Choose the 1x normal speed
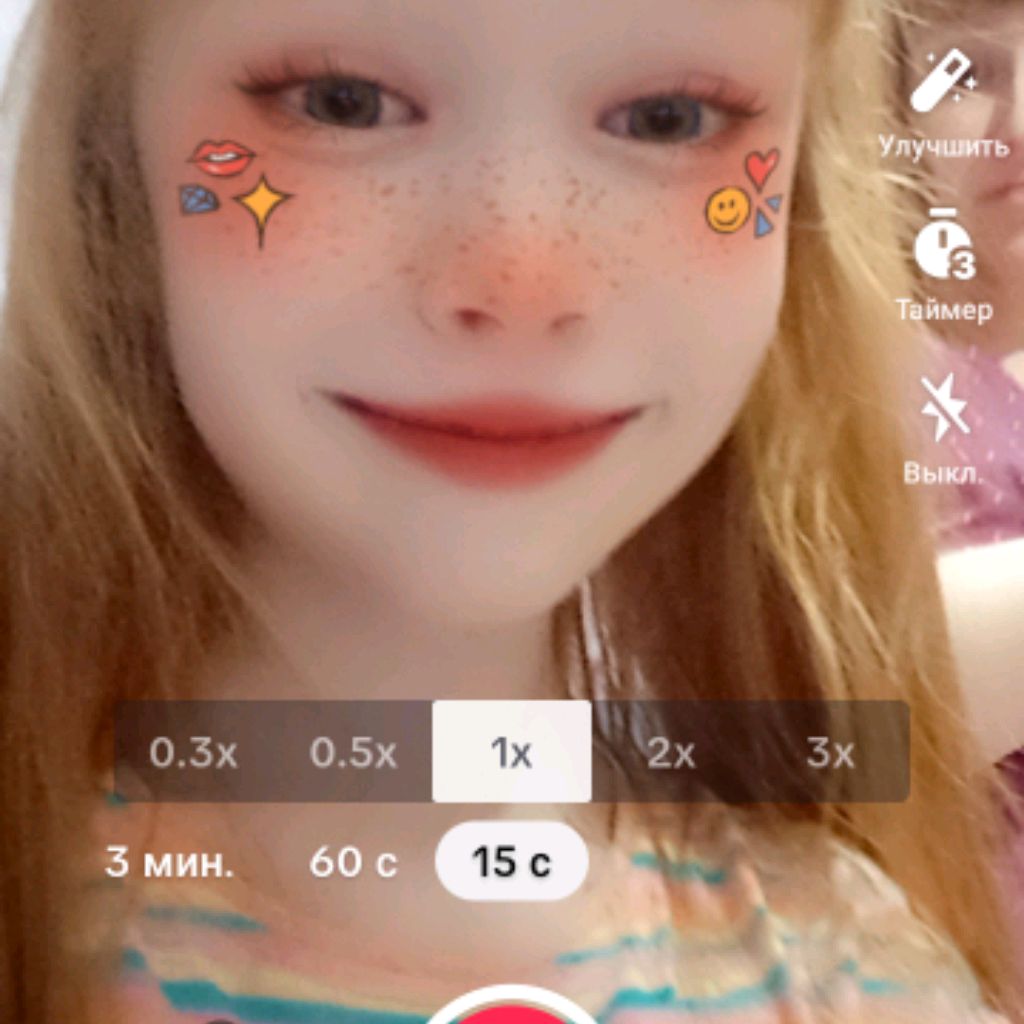 pos(511,752)
